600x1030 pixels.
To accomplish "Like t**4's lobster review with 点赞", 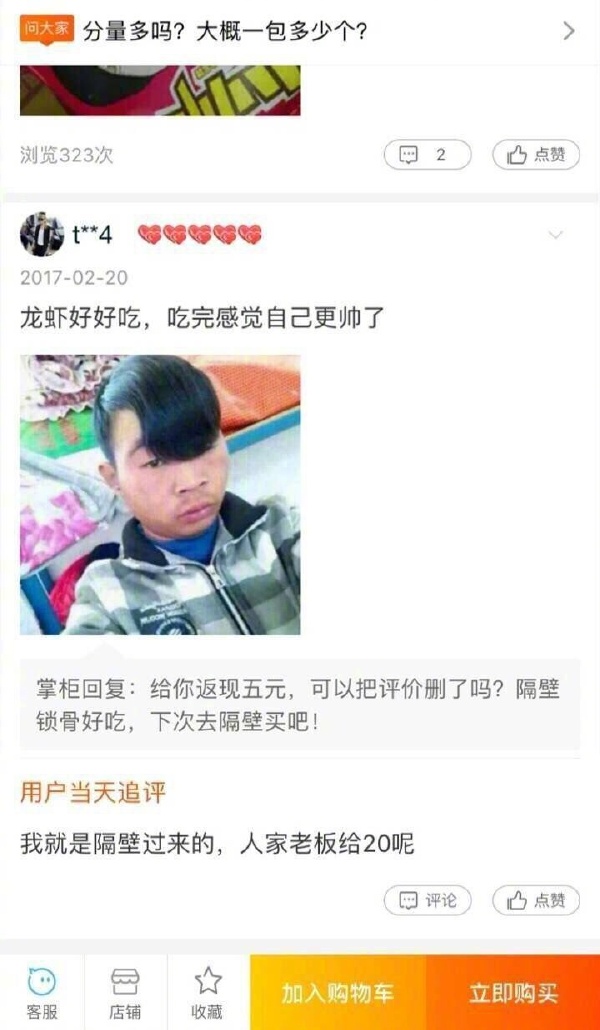I will click(536, 900).
